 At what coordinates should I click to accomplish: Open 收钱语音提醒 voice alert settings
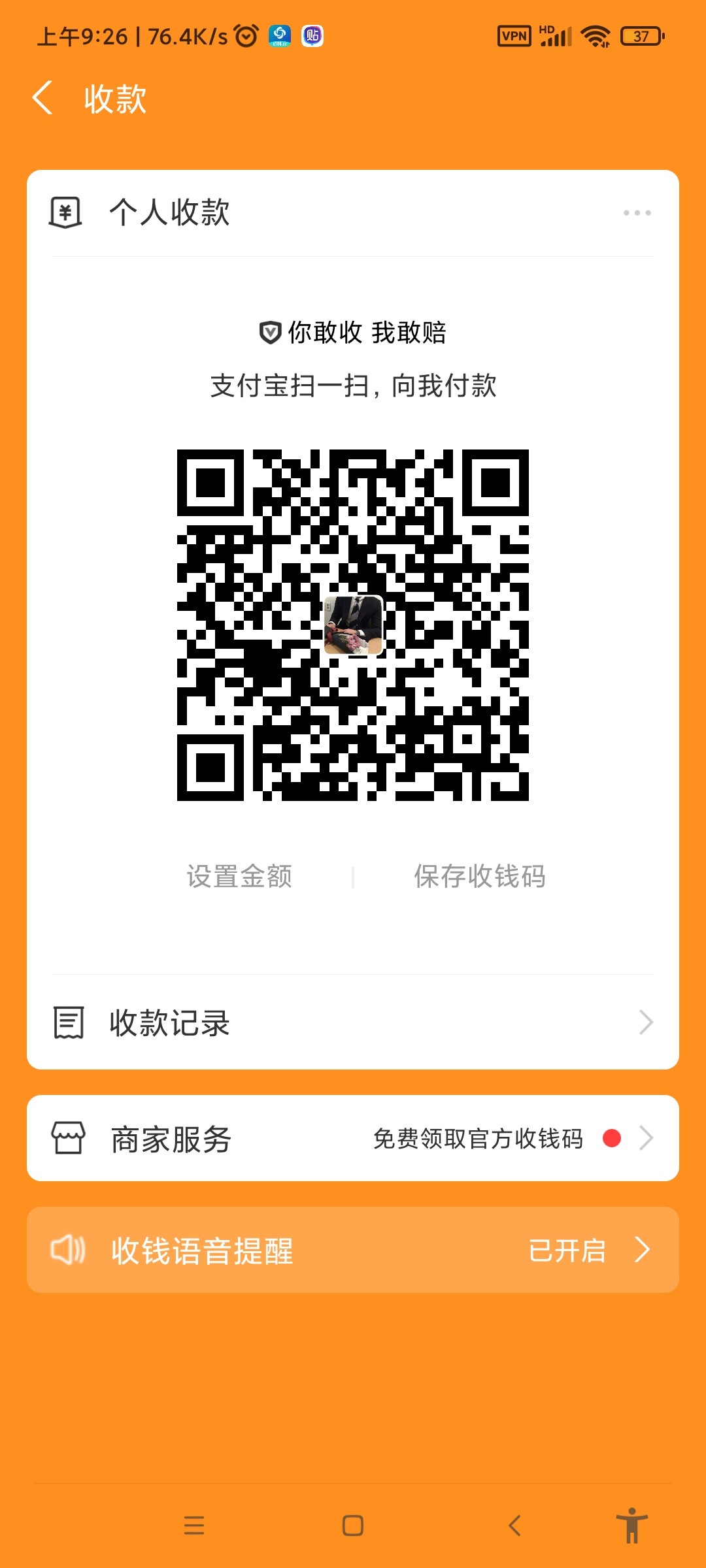pyautogui.click(x=353, y=1250)
